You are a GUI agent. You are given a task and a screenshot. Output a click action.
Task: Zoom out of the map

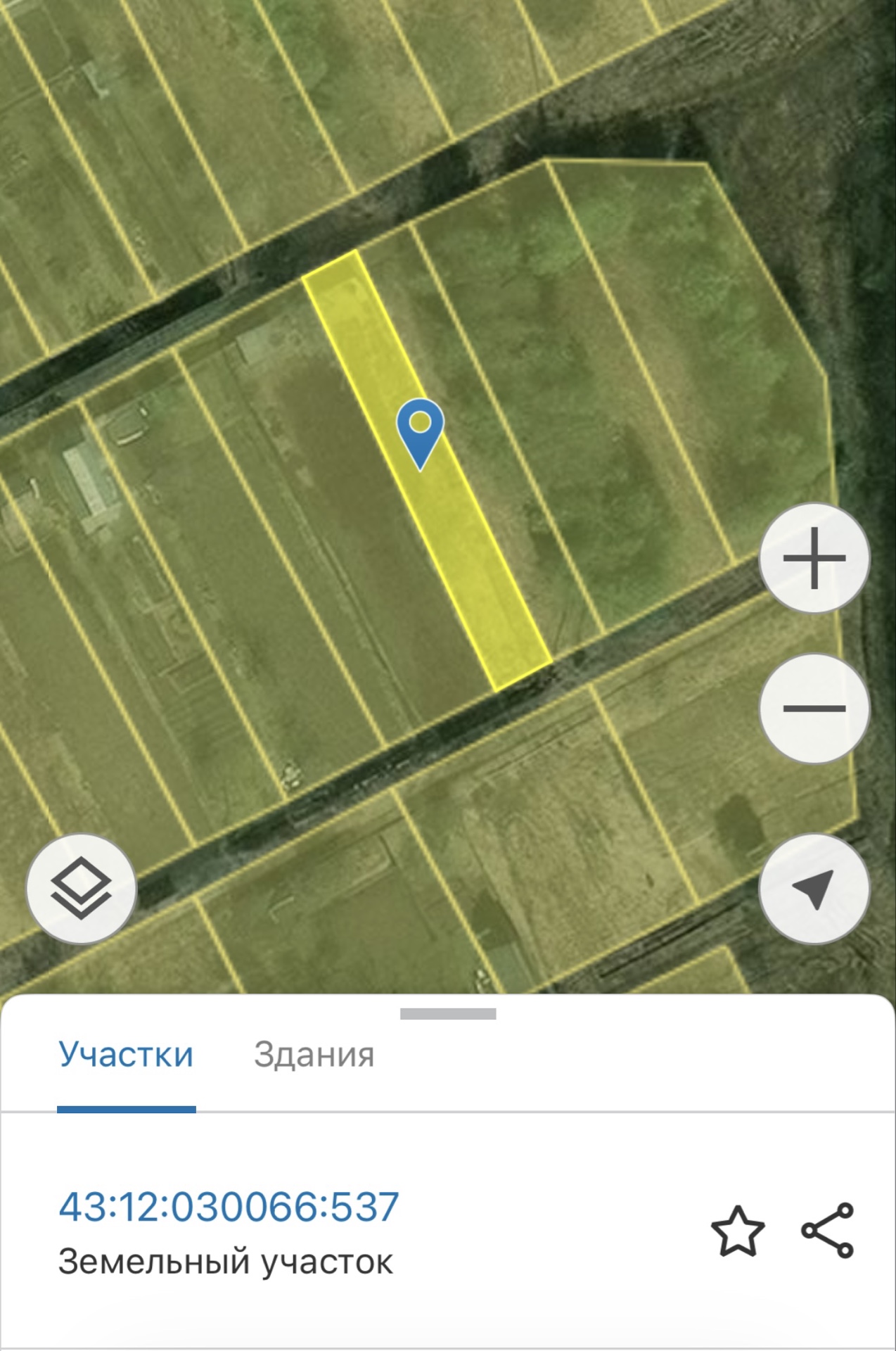814,708
